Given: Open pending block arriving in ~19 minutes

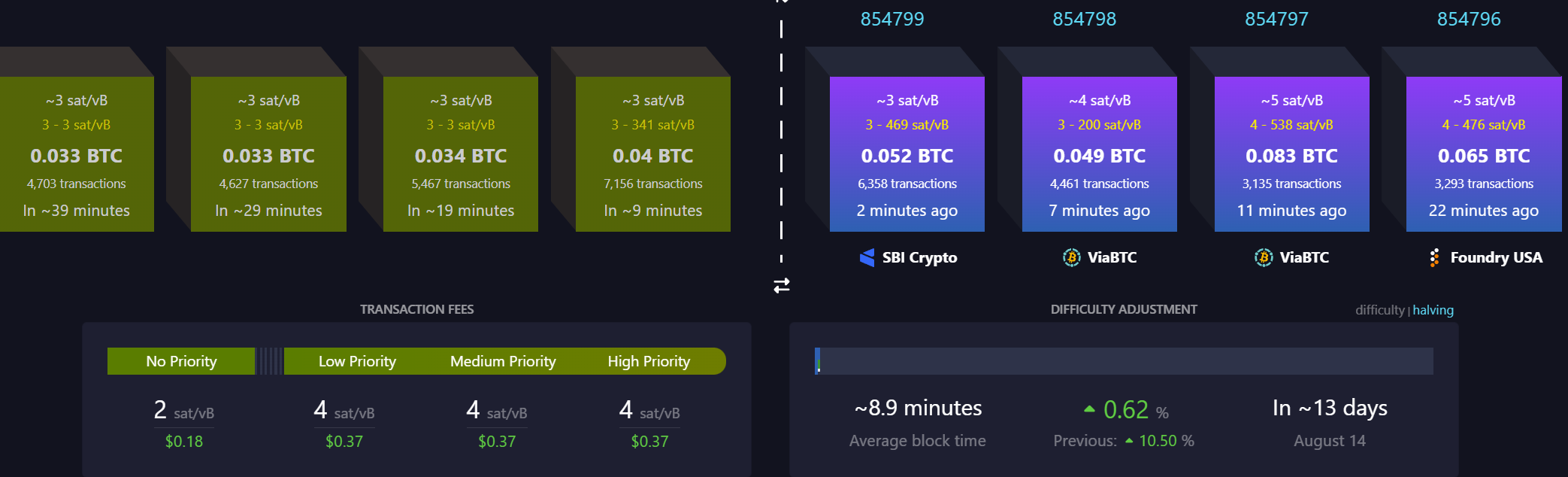Looking at the screenshot, I should 460,154.
